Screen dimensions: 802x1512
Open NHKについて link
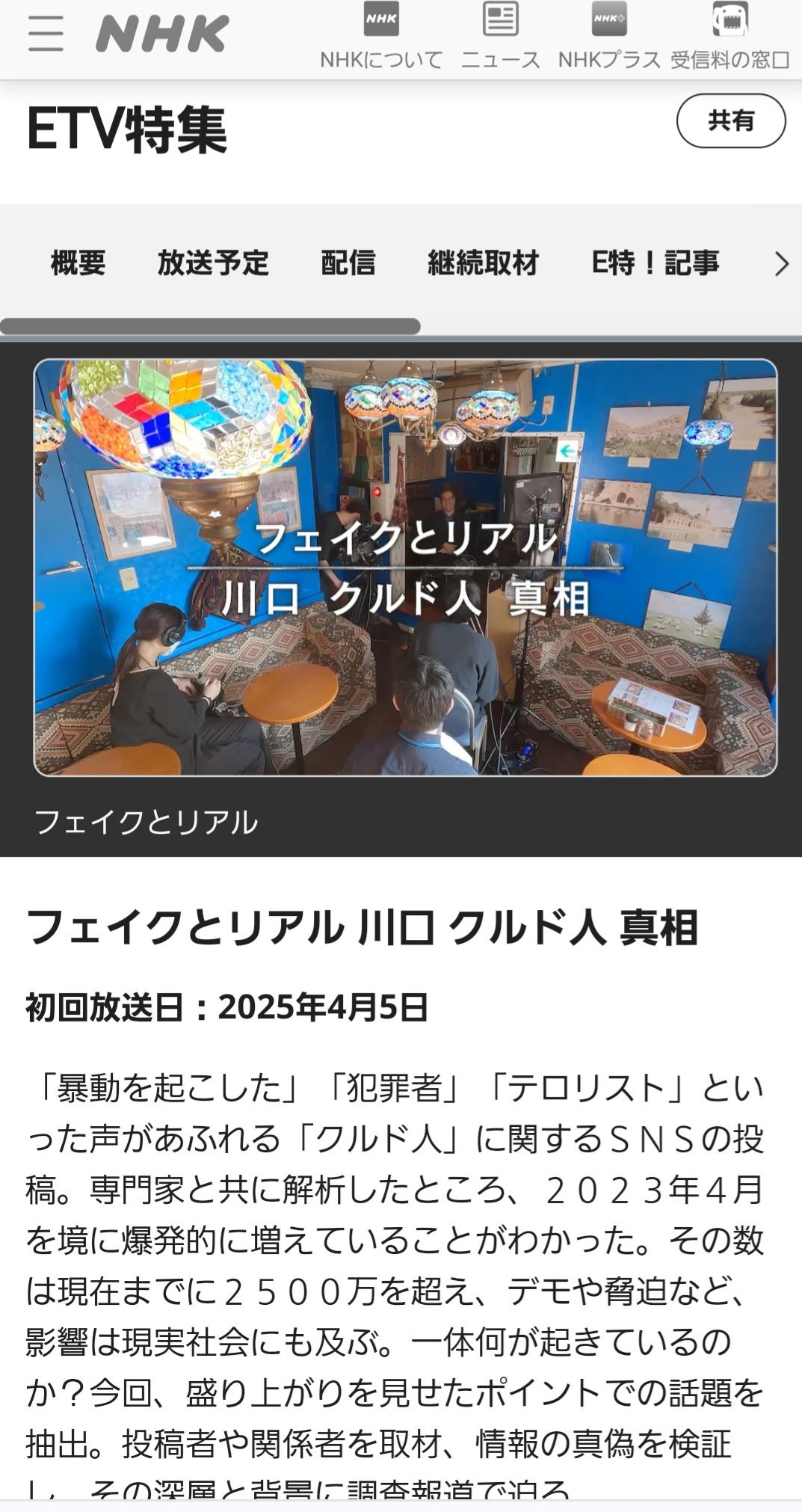(x=381, y=37)
